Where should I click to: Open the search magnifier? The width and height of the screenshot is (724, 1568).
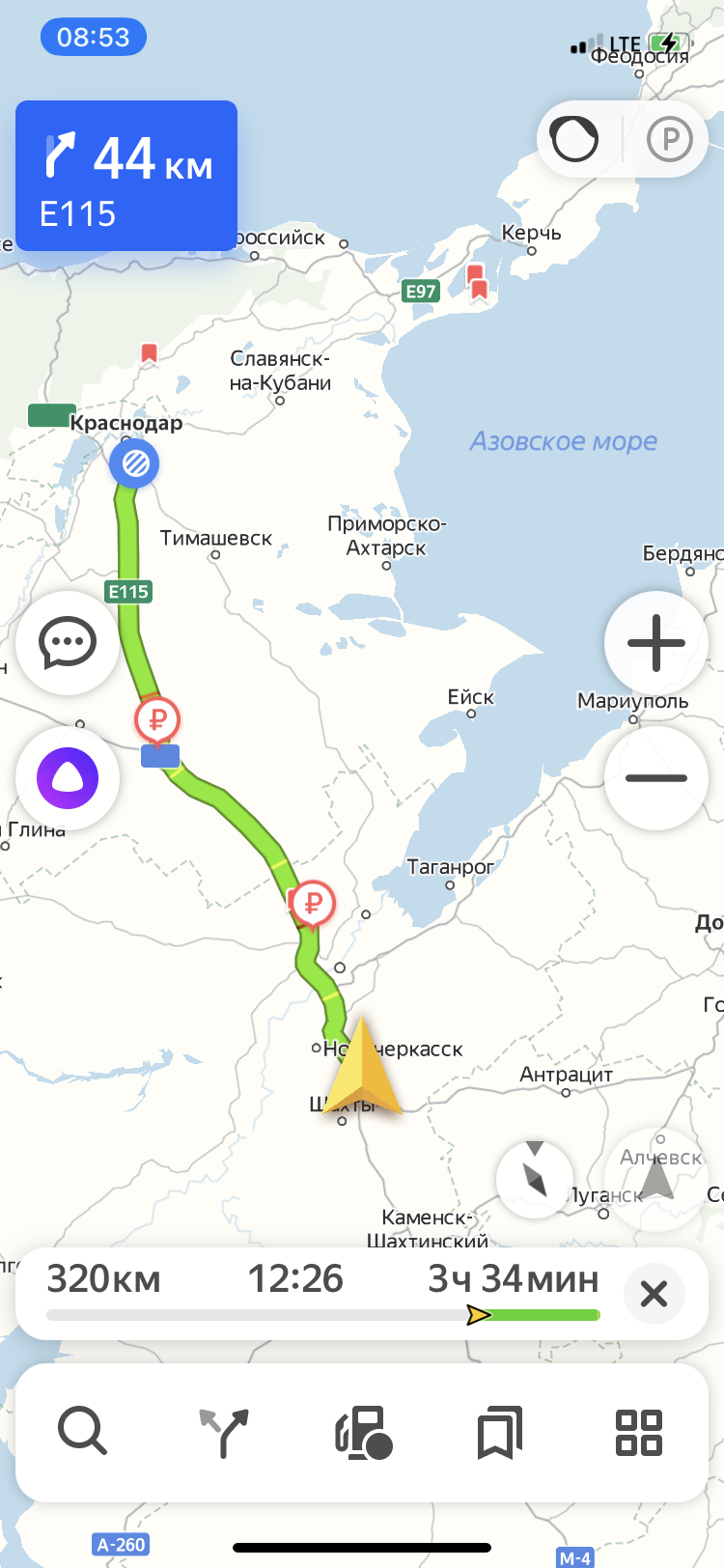(83, 1432)
